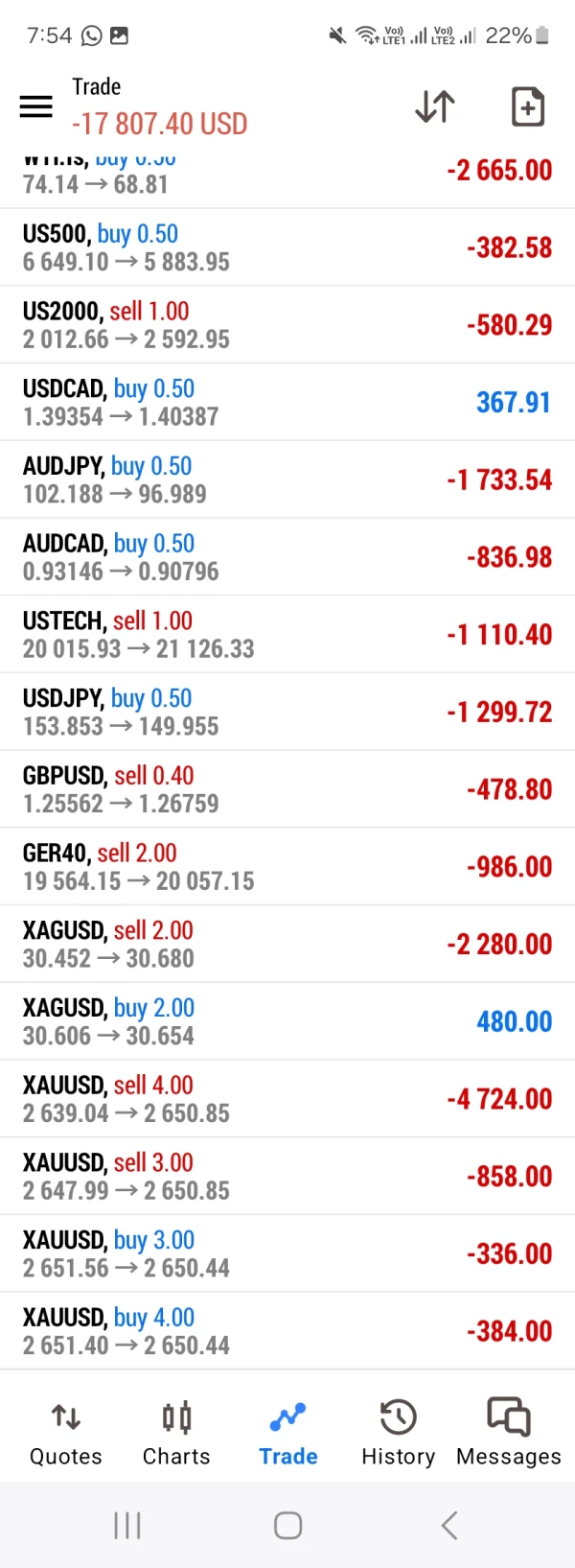
Task: Expand the USDJPY buy 0.50 position
Action: pos(287,713)
